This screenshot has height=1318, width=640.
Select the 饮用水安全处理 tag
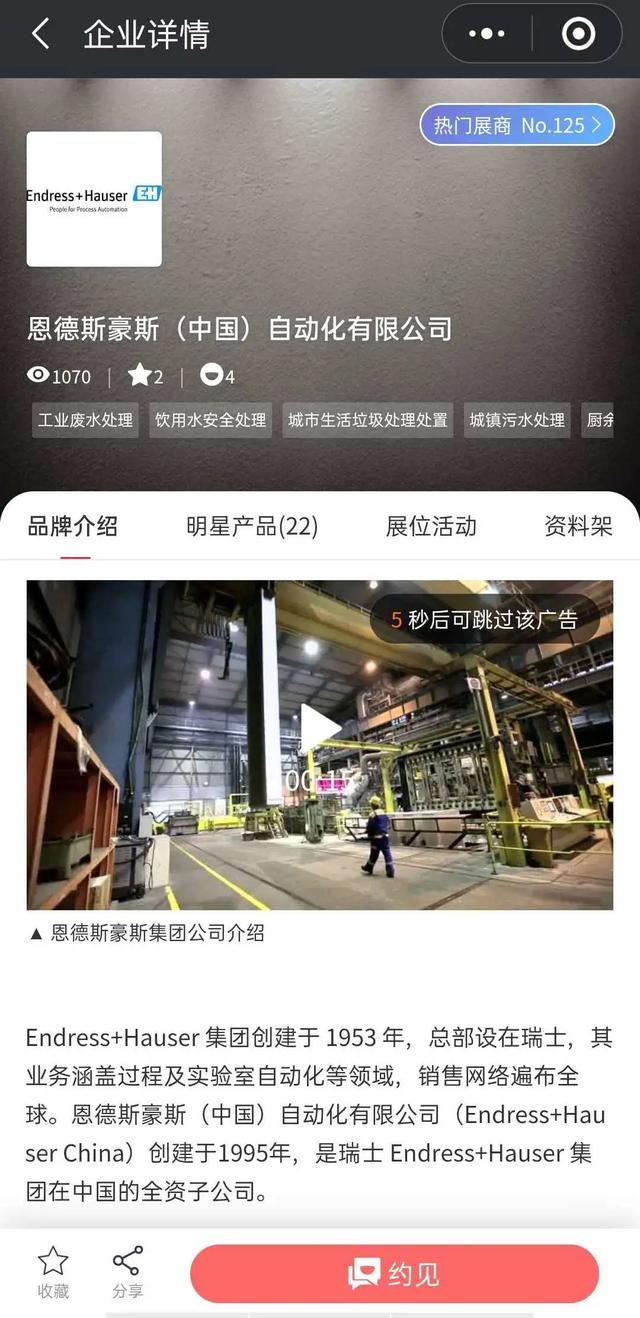[x=211, y=420]
